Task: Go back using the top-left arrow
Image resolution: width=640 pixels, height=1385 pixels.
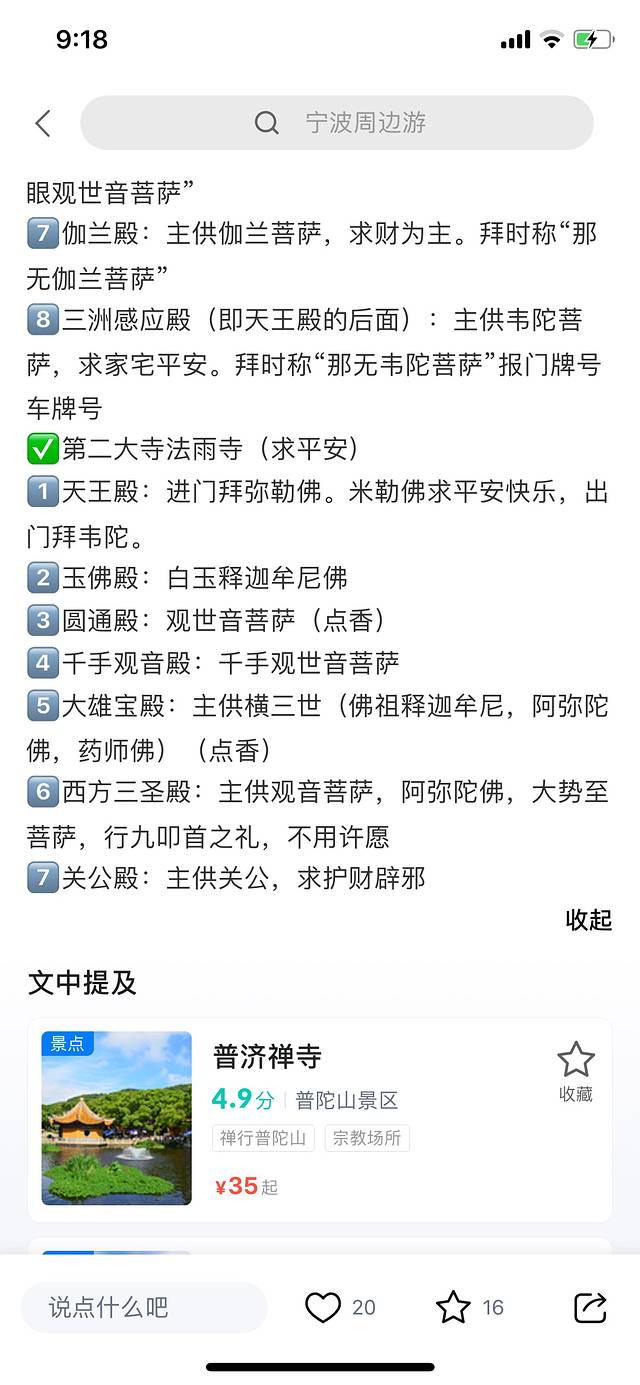Action: pos(42,123)
